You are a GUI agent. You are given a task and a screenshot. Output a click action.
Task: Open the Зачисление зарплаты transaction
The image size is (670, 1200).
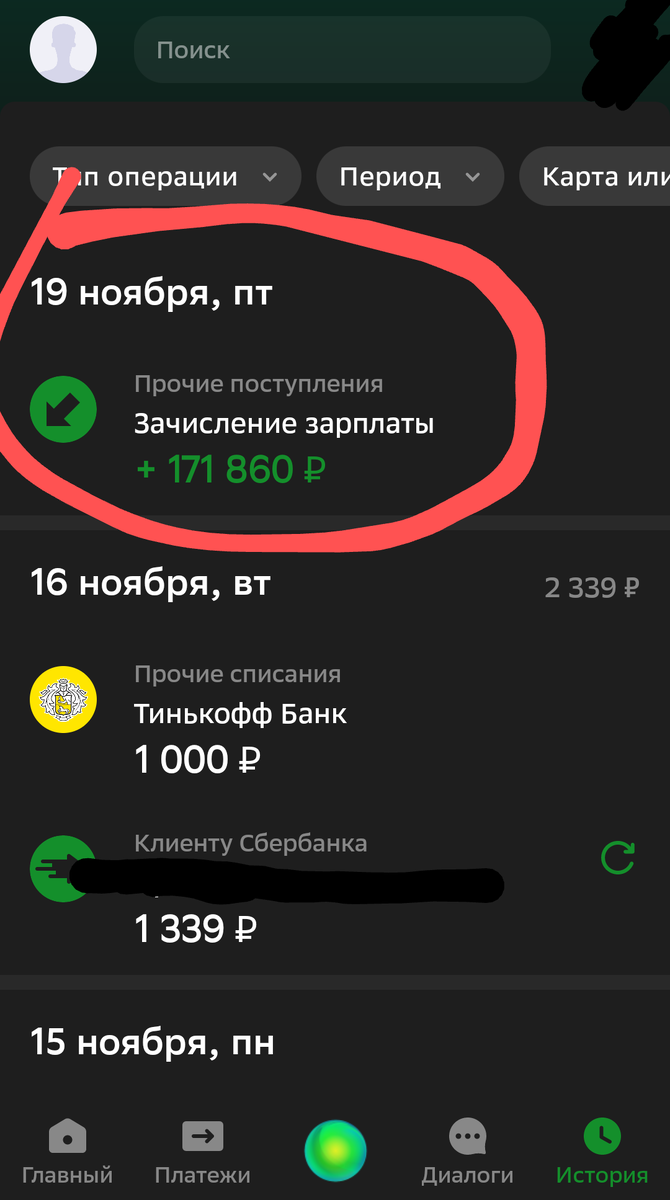click(x=335, y=427)
